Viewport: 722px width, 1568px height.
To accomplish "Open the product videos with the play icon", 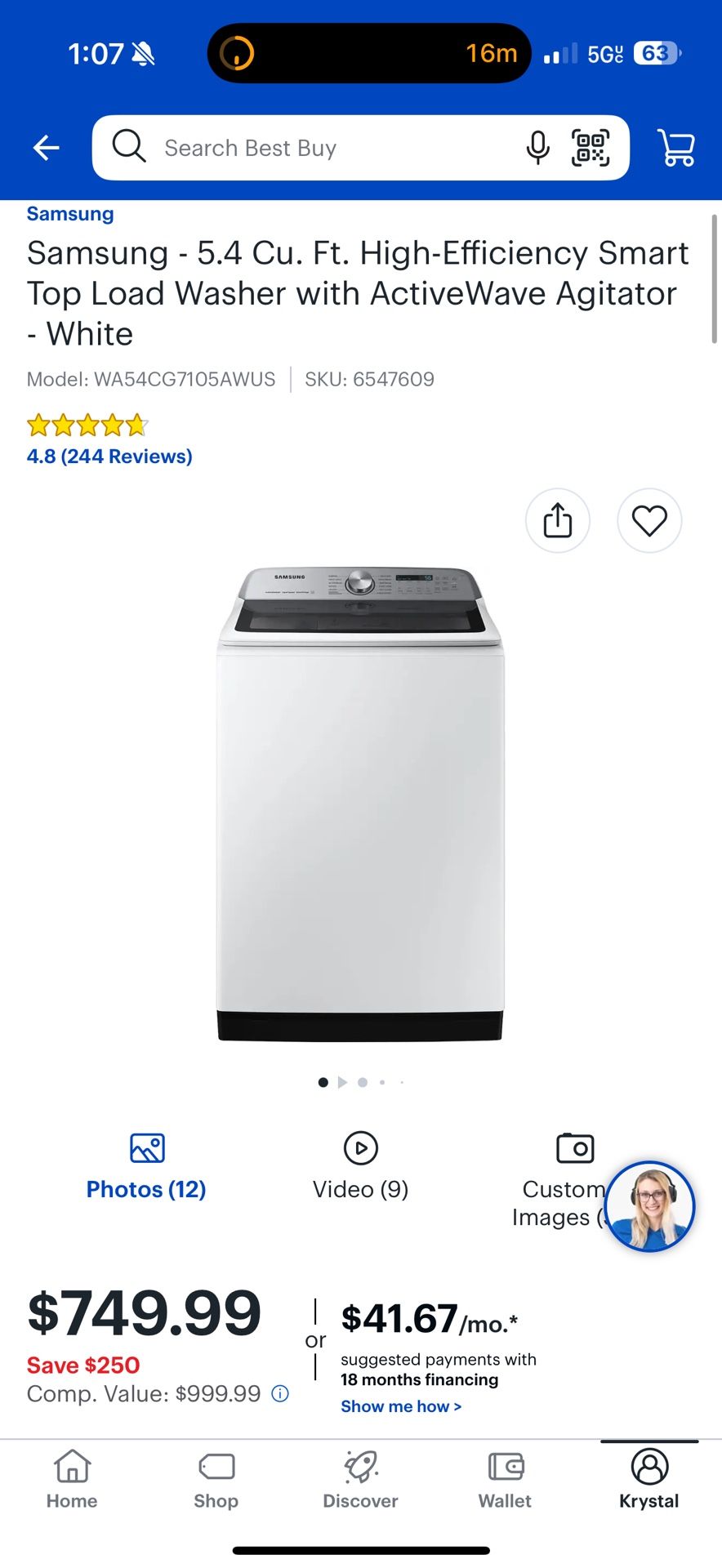I will tap(360, 1147).
